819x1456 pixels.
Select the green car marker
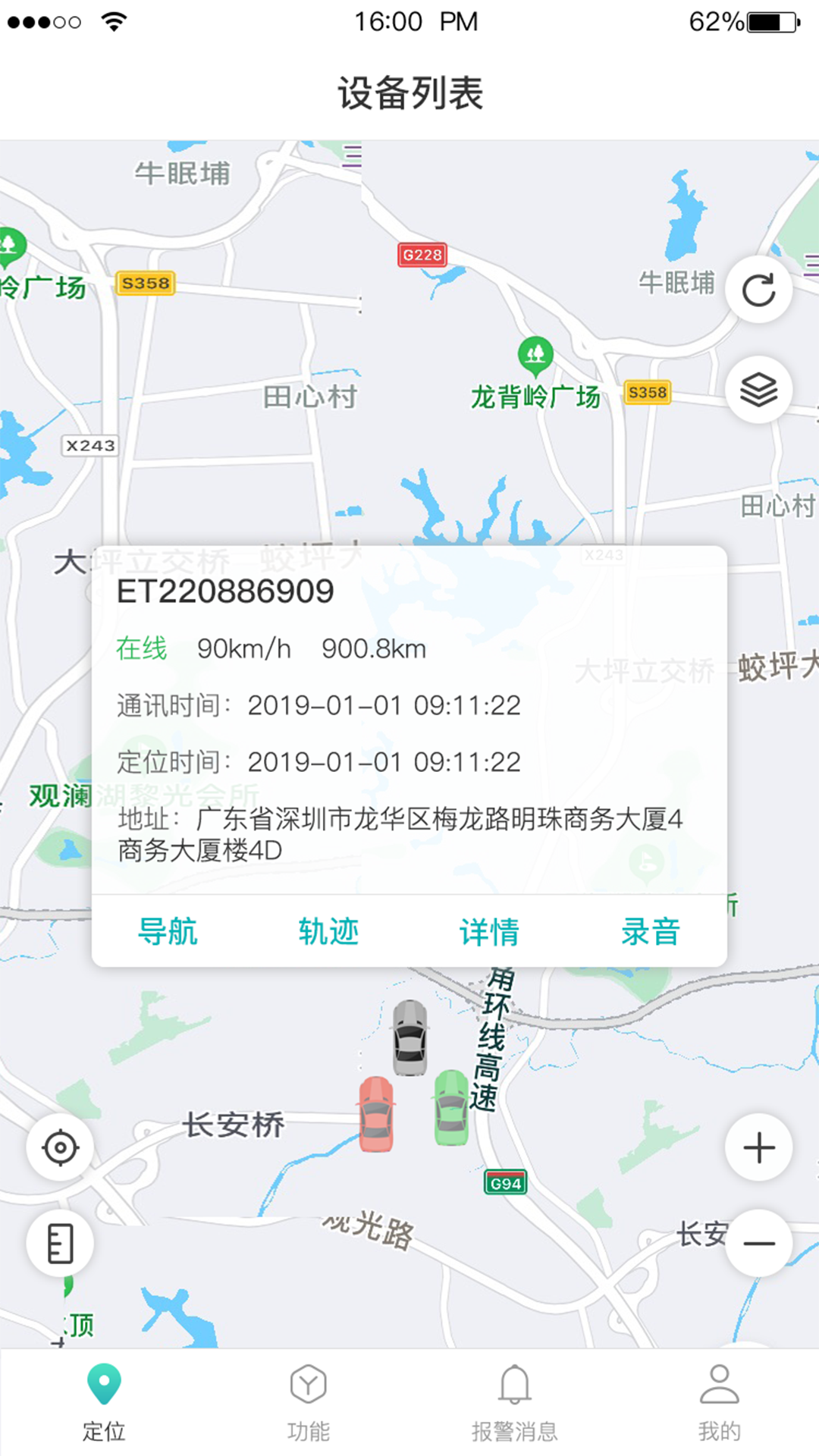452,1107
